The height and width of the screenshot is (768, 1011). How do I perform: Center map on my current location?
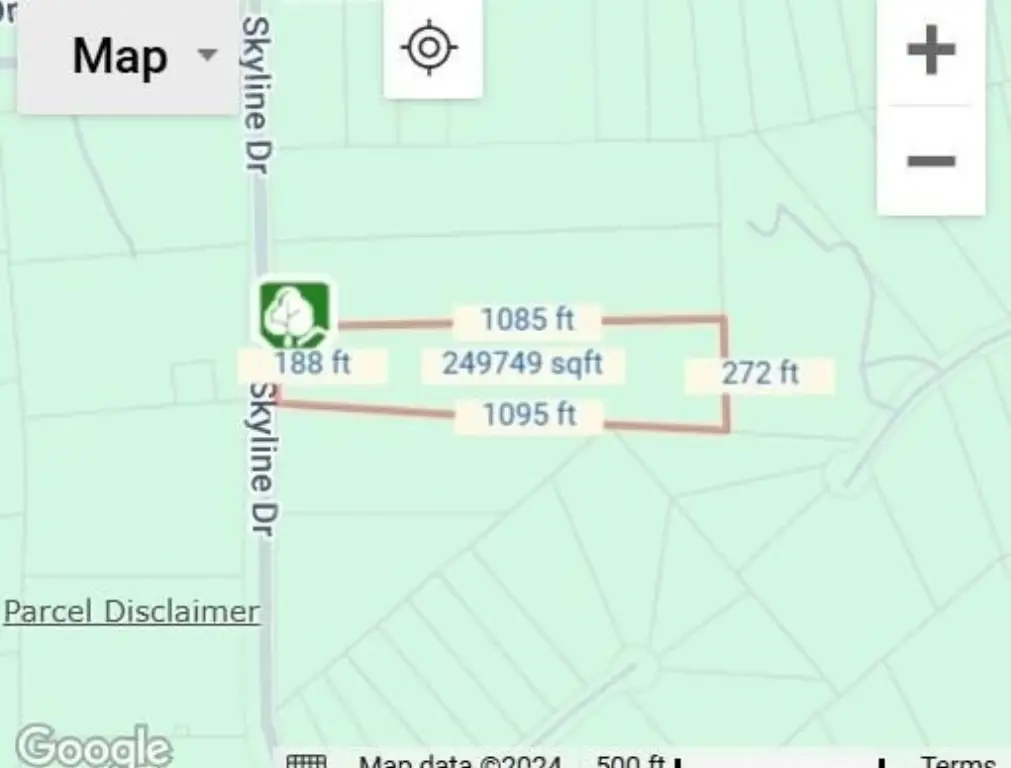tap(432, 47)
